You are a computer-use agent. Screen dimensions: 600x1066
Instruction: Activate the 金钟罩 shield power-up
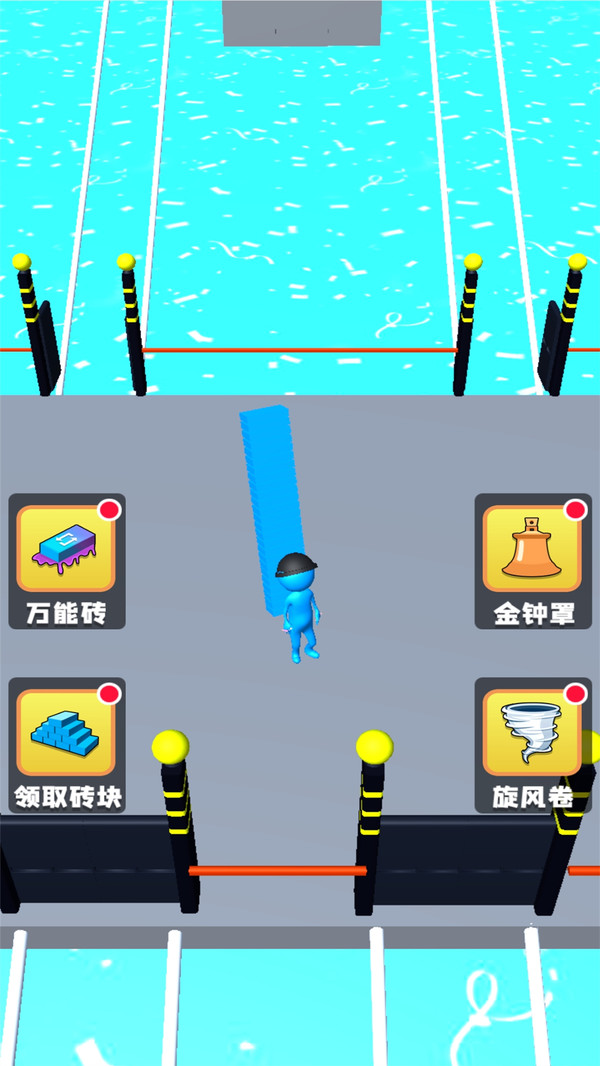tap(533, 560)
